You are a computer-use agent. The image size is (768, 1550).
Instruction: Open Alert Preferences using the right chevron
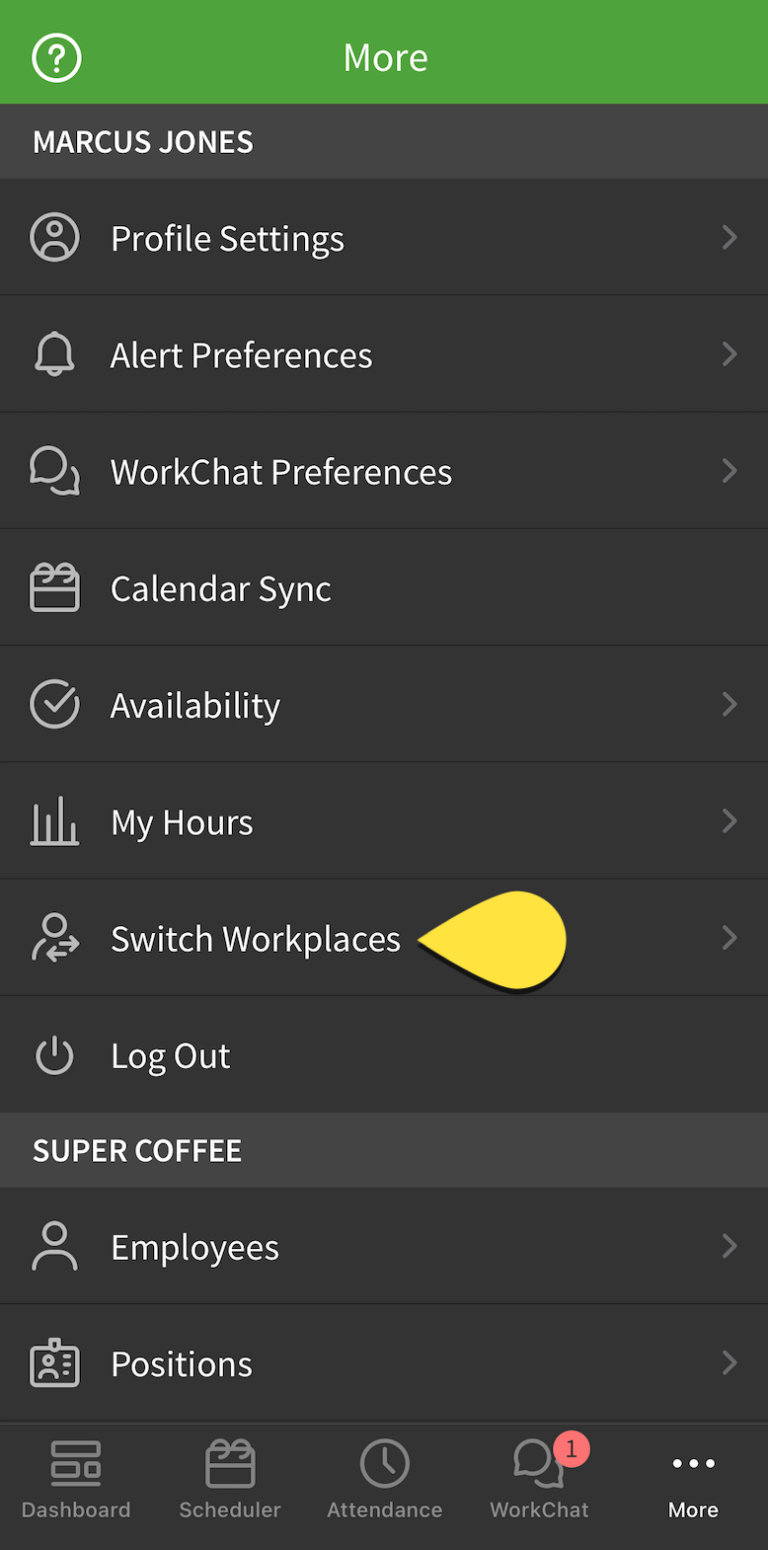tap(729, 354)
